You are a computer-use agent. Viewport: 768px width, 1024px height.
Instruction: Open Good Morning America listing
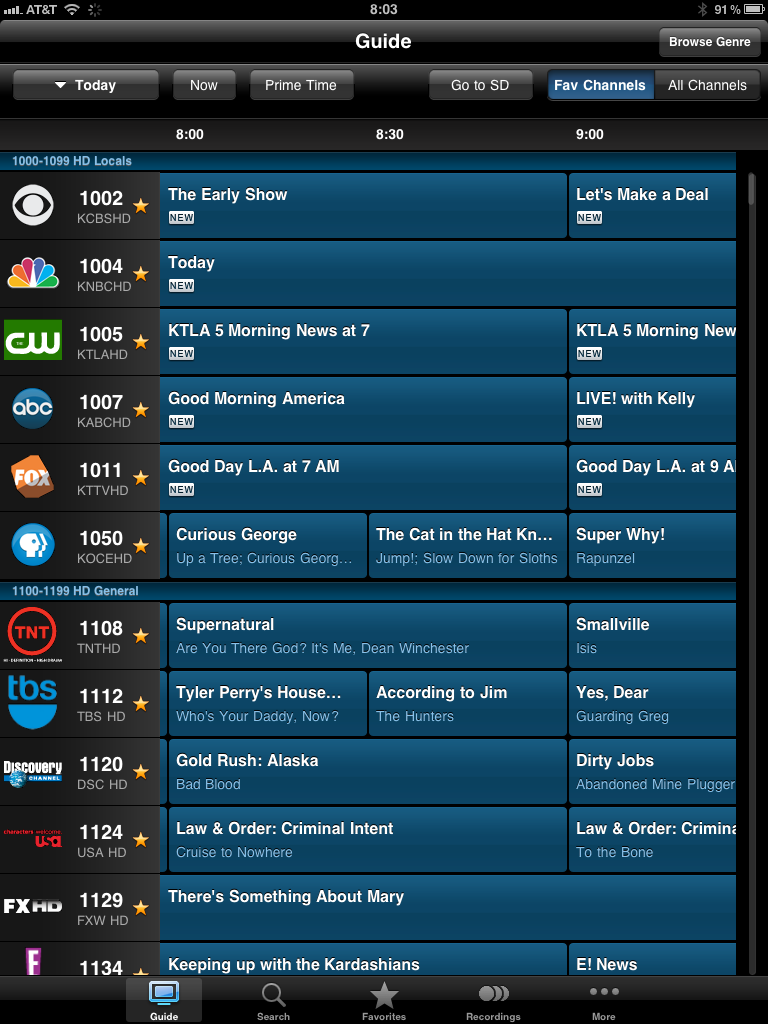(362, 409)
